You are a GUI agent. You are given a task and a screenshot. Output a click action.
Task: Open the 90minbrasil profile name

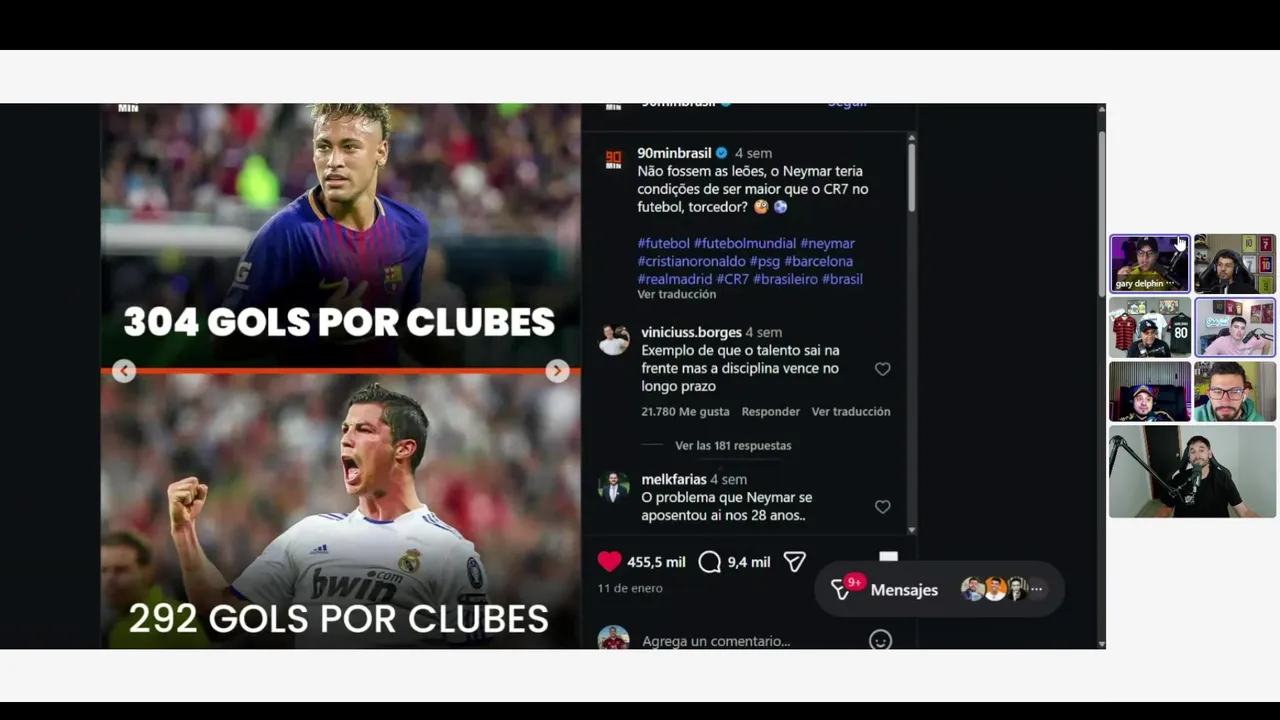pos(674,153)
